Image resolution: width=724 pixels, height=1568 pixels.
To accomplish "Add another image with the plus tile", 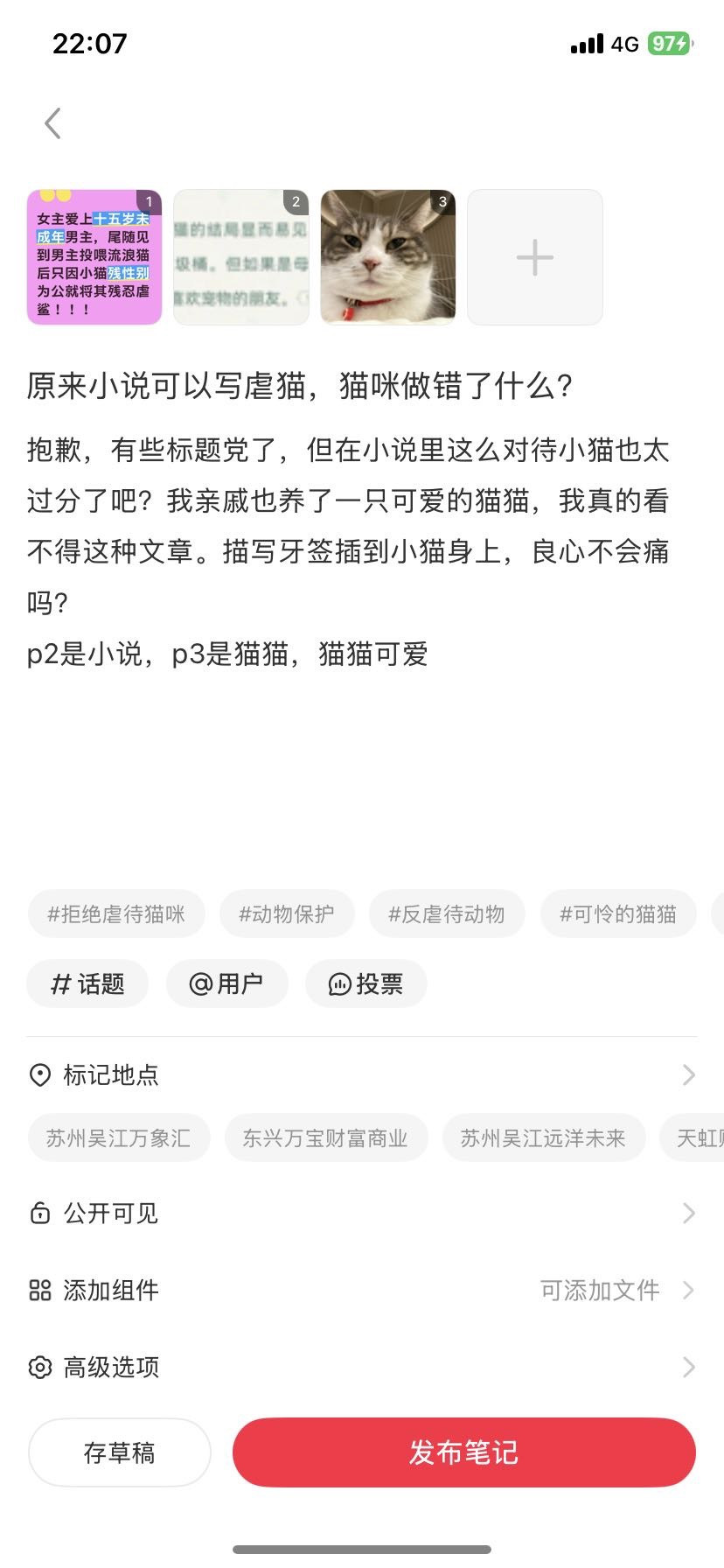I will click(x=534, y=257).
